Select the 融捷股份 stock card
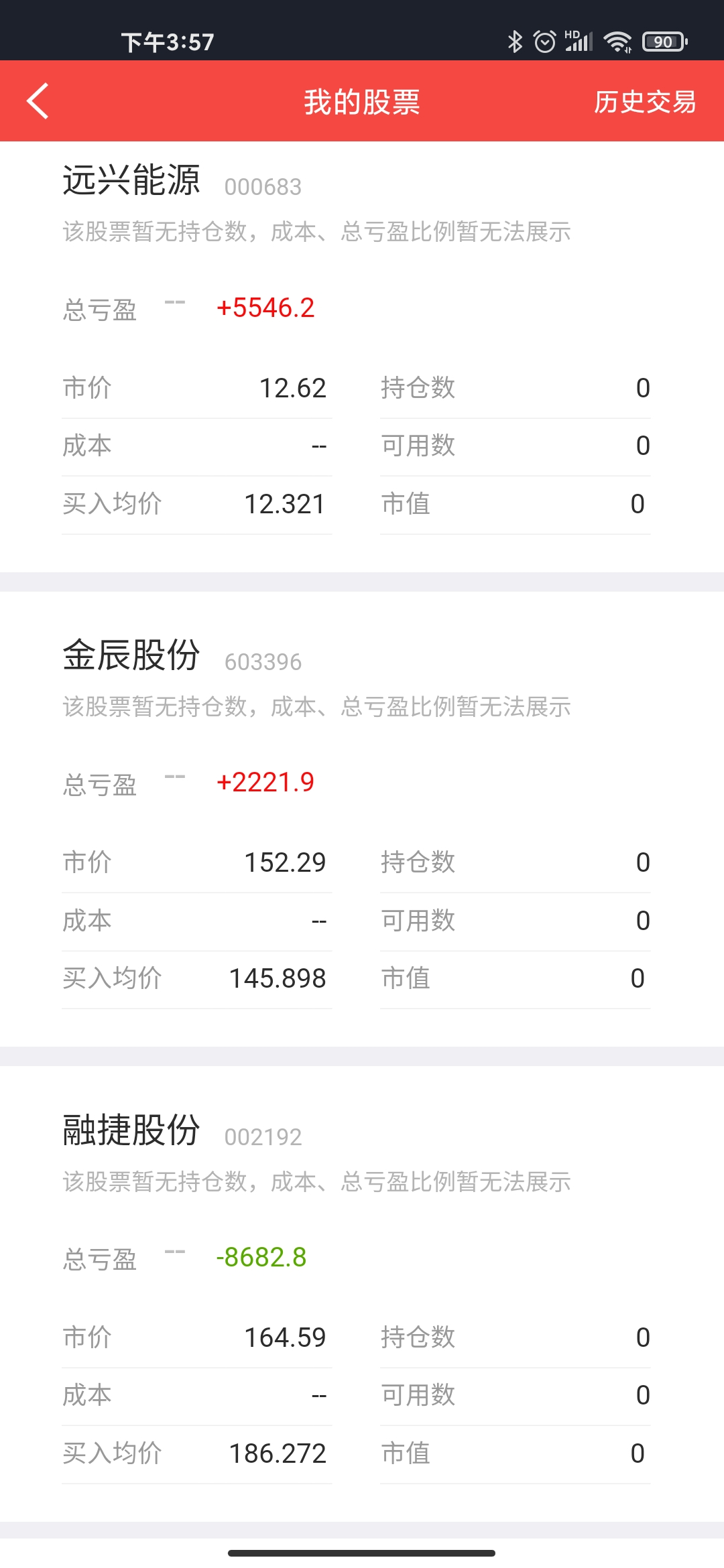This screenshot has height=1568, width=724. click(x=132, y=1130)
